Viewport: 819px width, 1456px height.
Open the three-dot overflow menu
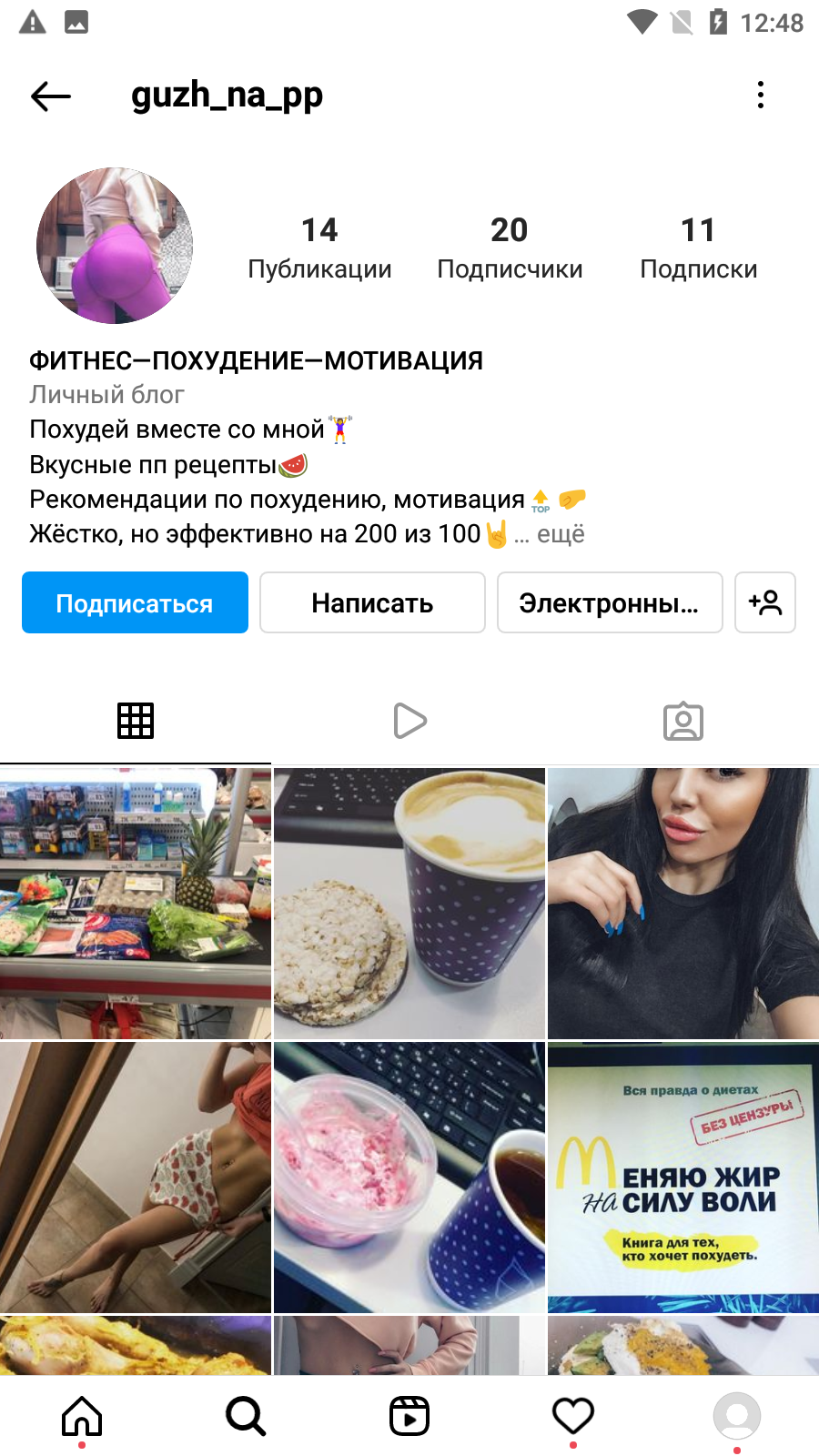(761, 95)
